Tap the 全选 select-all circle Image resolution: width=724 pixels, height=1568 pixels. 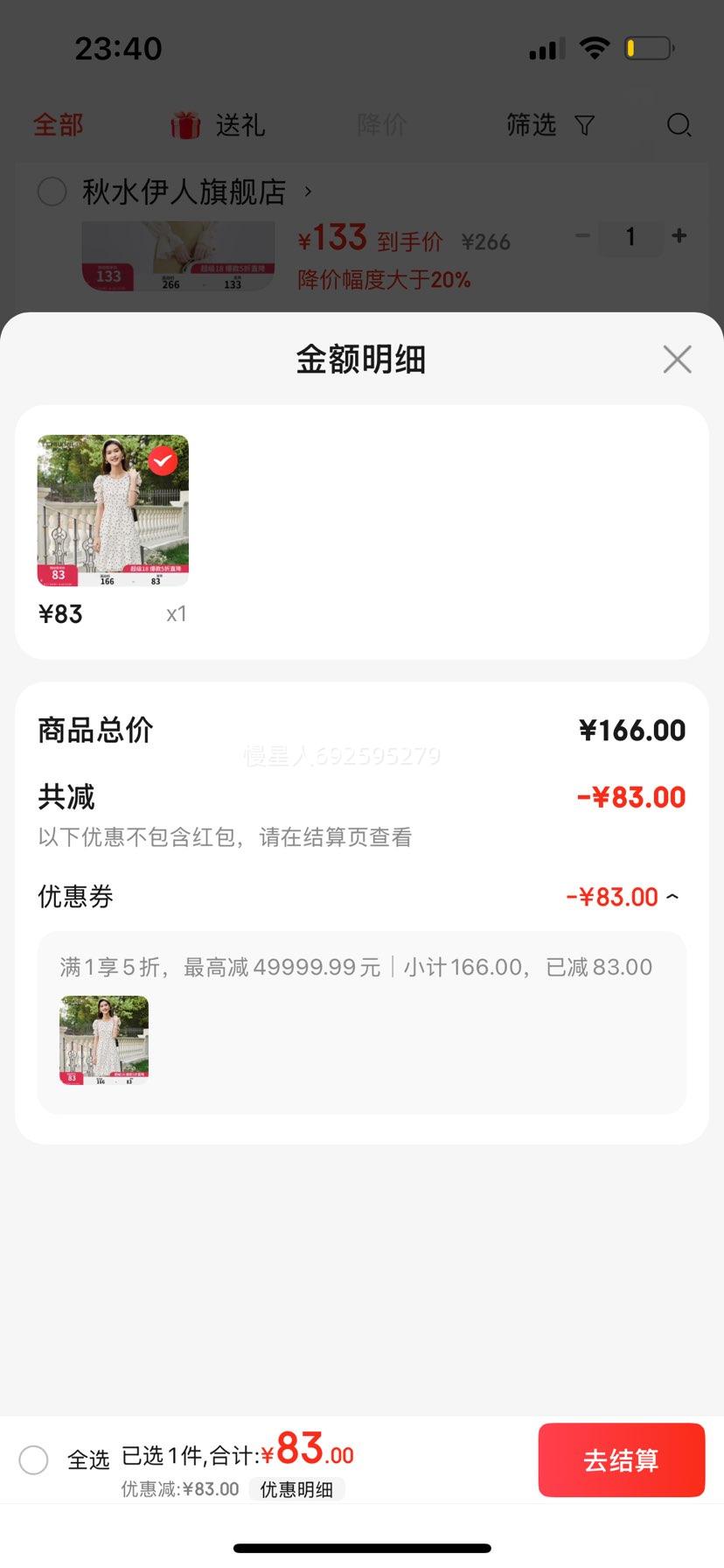[x=34, y=1459]
